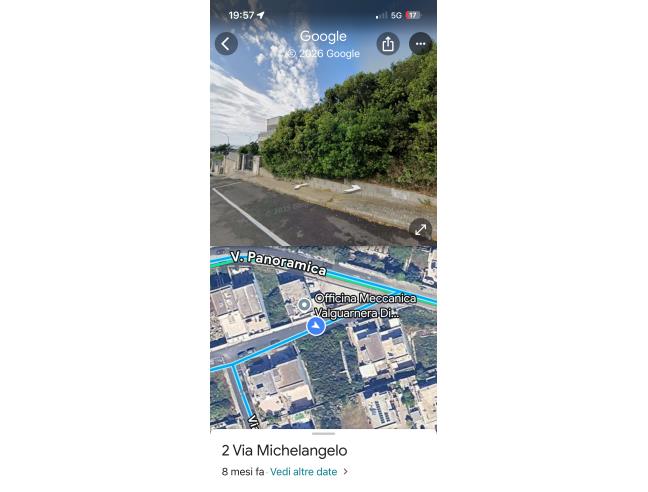Tap Officina Meccanica Valguarnera map marker
This screenshot has height=492, width=648.
(304, 304)
